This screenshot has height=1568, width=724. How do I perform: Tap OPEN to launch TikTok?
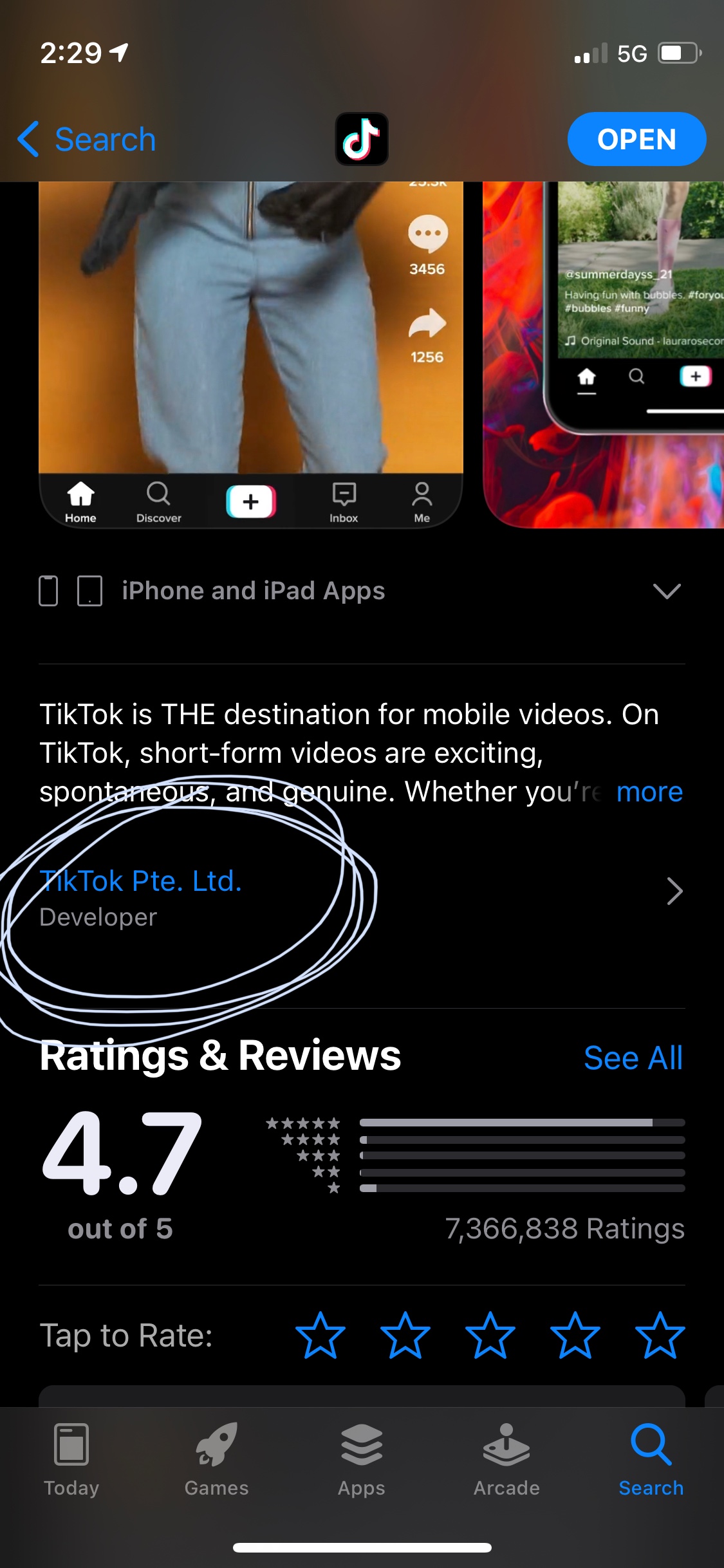(x=636, y=140)
